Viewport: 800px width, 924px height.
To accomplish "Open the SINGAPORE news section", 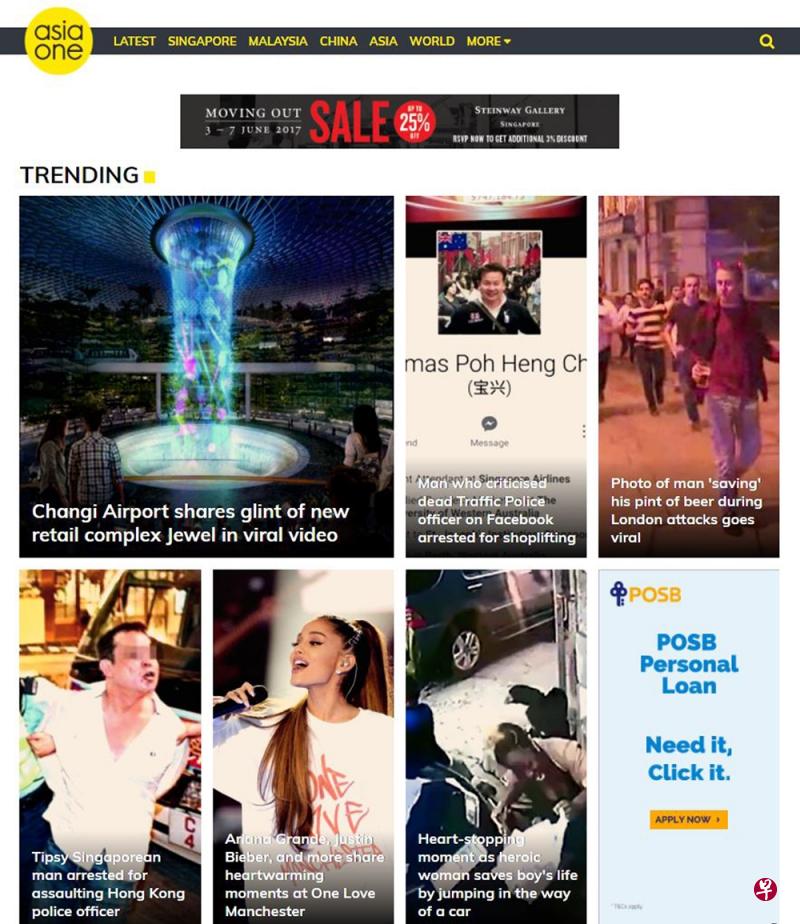I will coord(202,41).
